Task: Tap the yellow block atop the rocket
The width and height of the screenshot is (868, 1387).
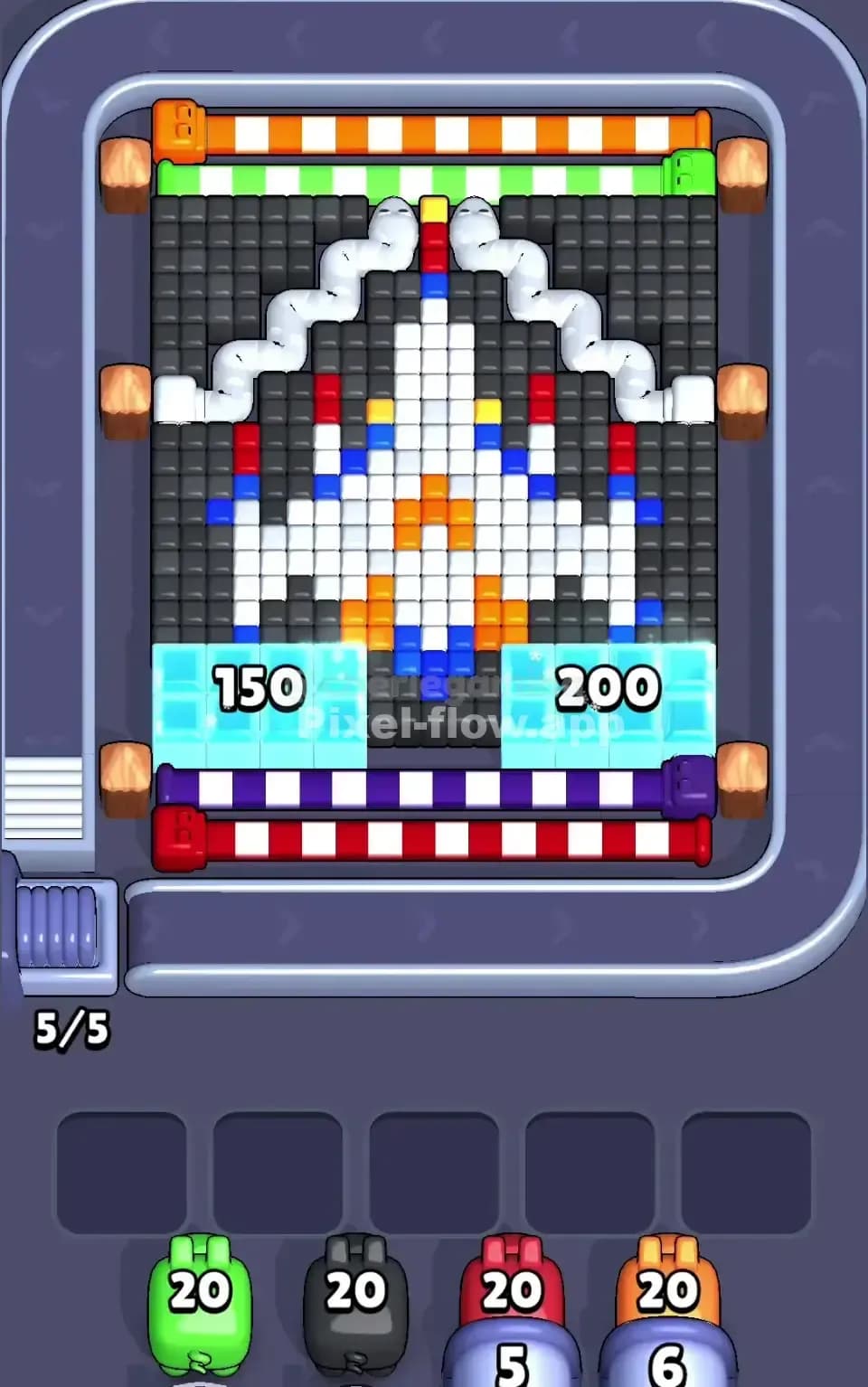Action: tap(432, 210)
